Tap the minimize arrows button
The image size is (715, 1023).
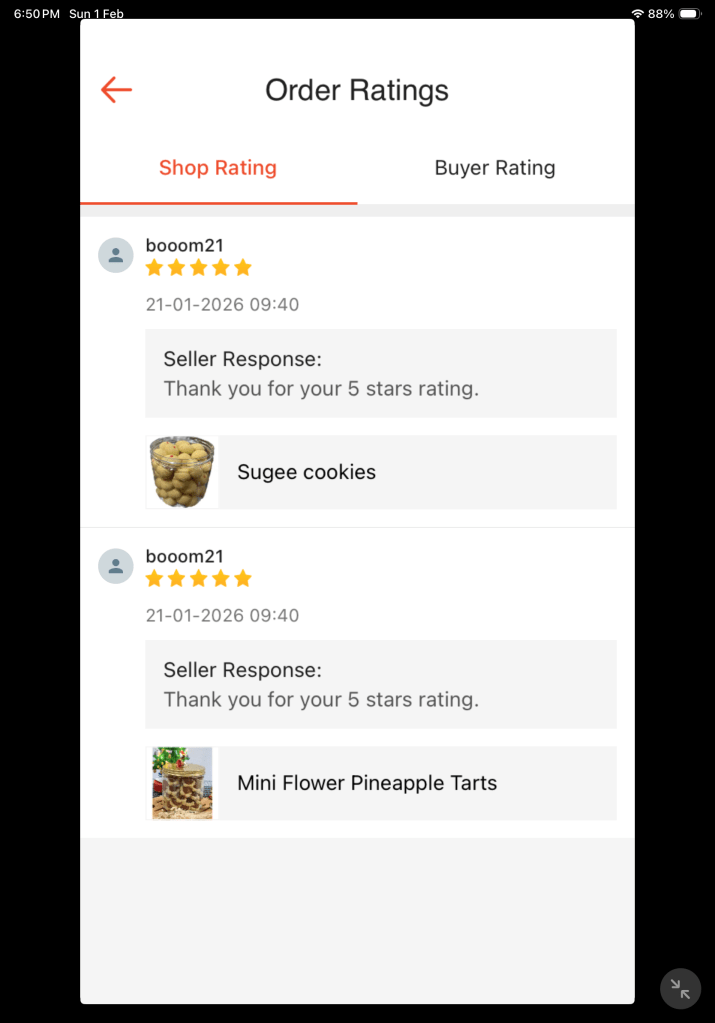click(681, 989)
